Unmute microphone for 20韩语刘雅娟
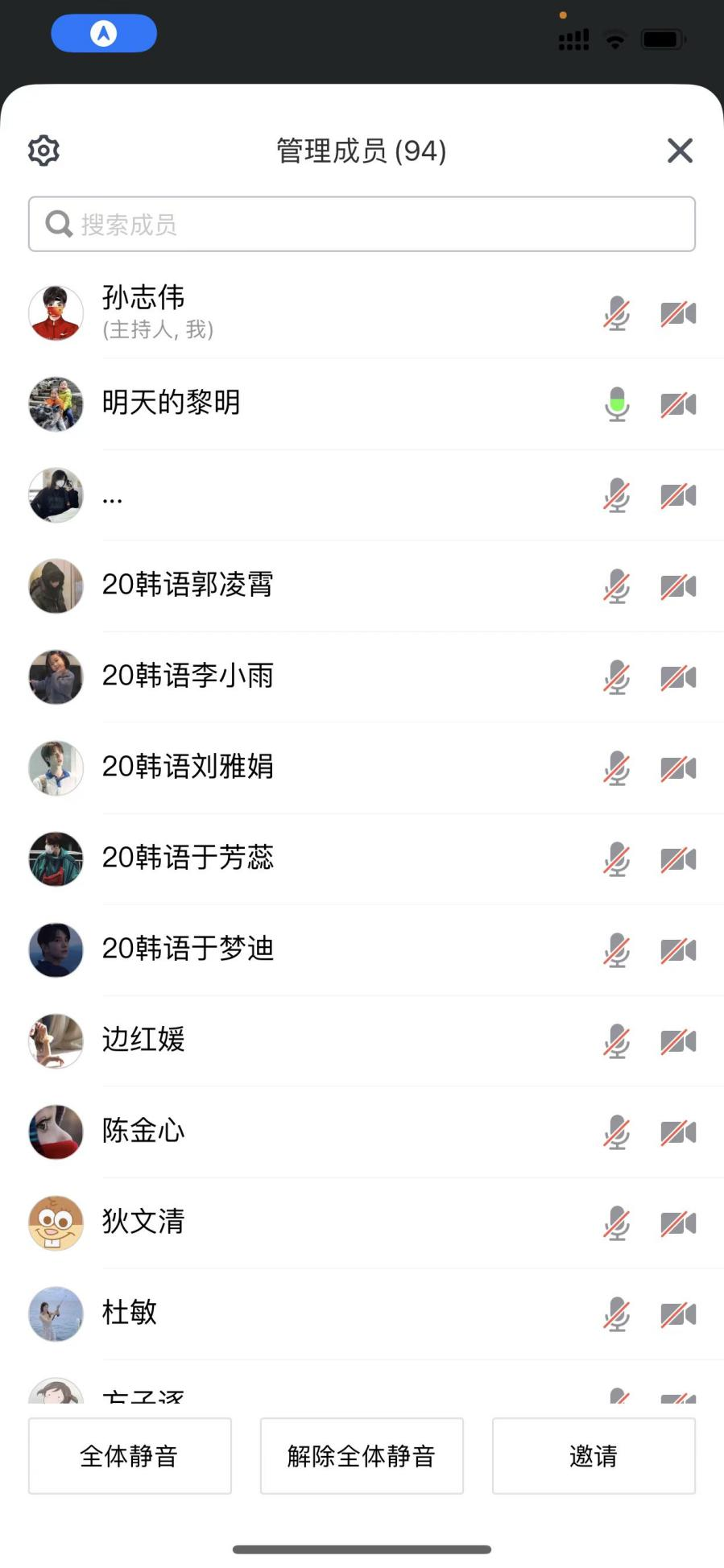724x1568 pixels. pyautogui.click(x=617, y=768)
